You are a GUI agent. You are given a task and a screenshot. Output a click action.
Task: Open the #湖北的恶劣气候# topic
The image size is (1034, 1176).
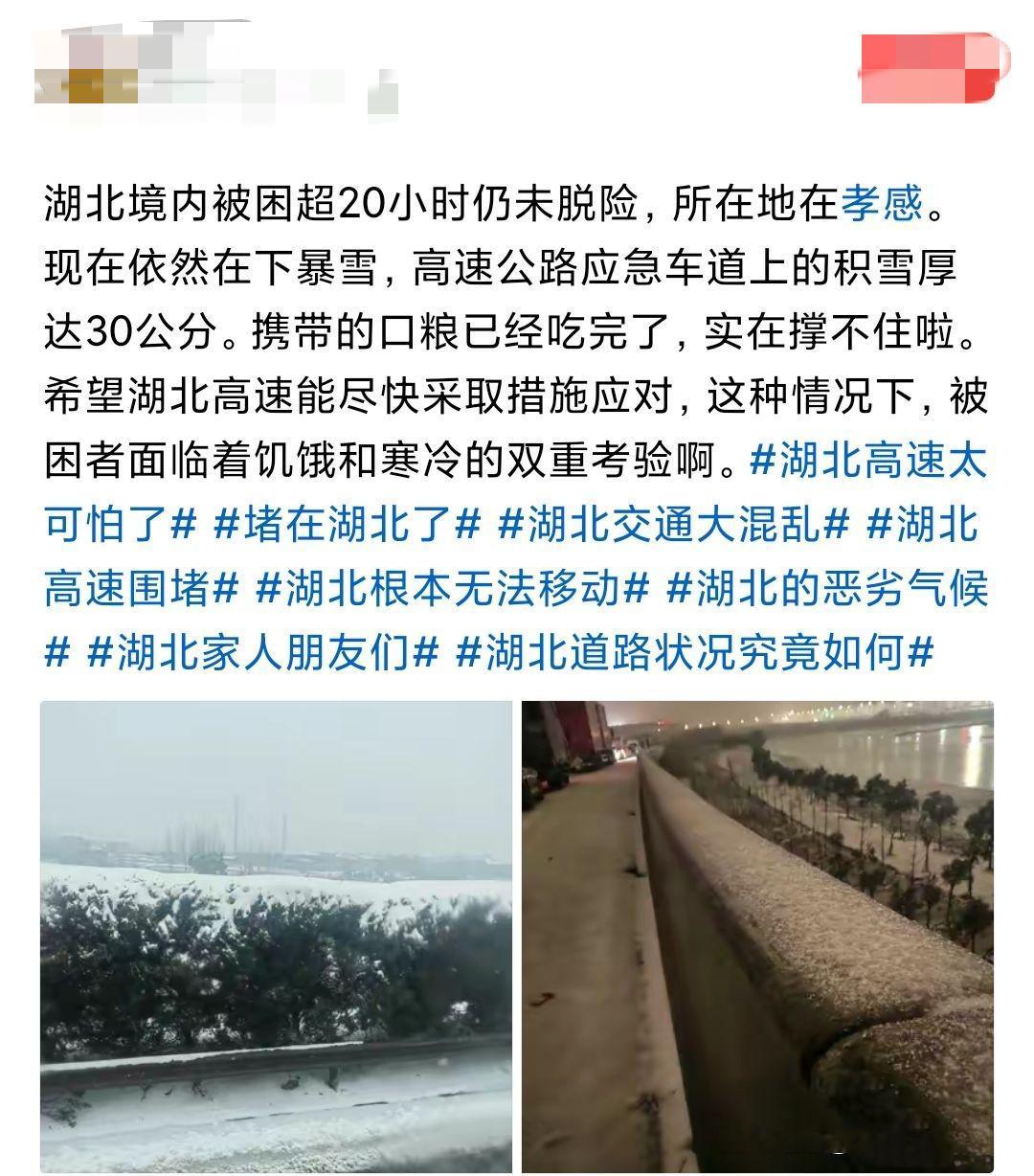[x=826, y=589]
